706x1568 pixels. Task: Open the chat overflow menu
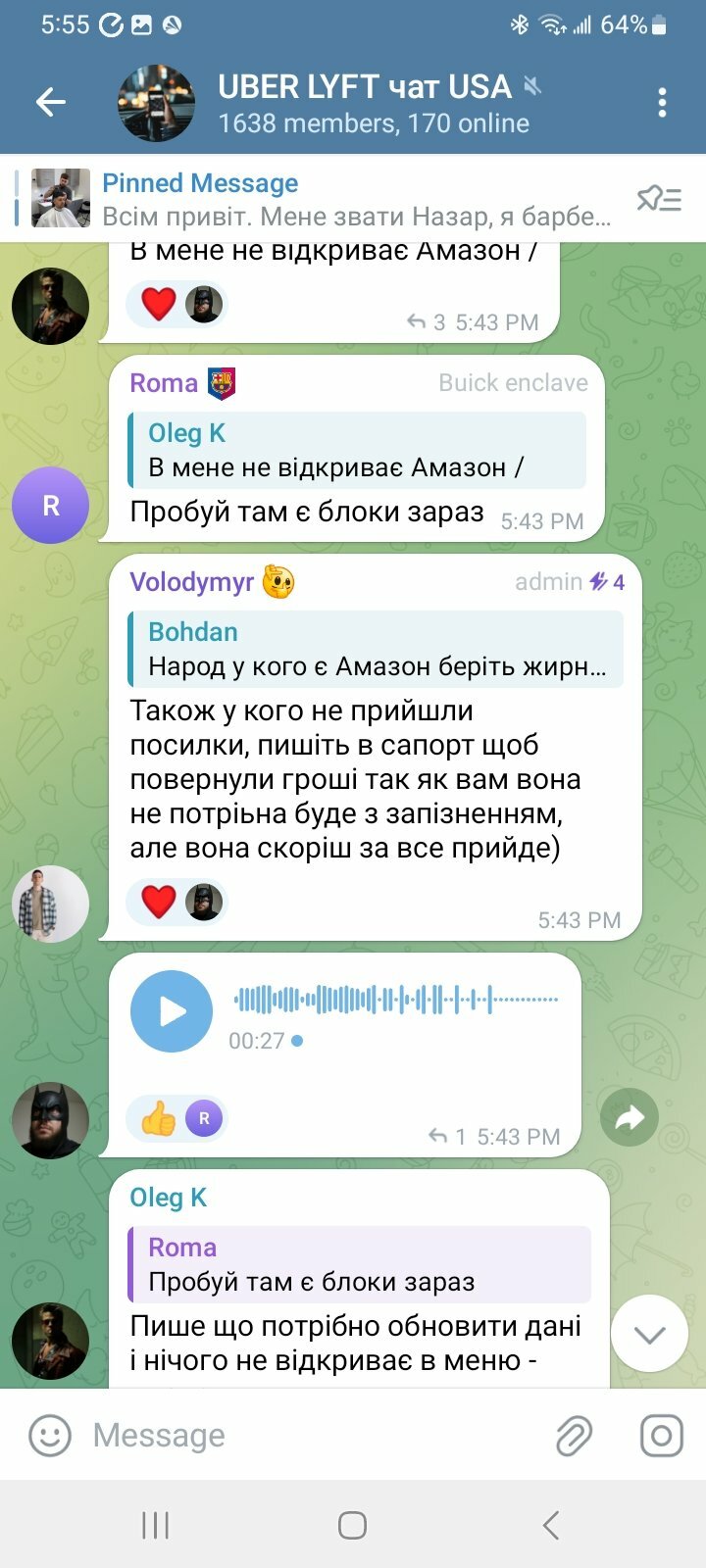(x=662, y=102)
